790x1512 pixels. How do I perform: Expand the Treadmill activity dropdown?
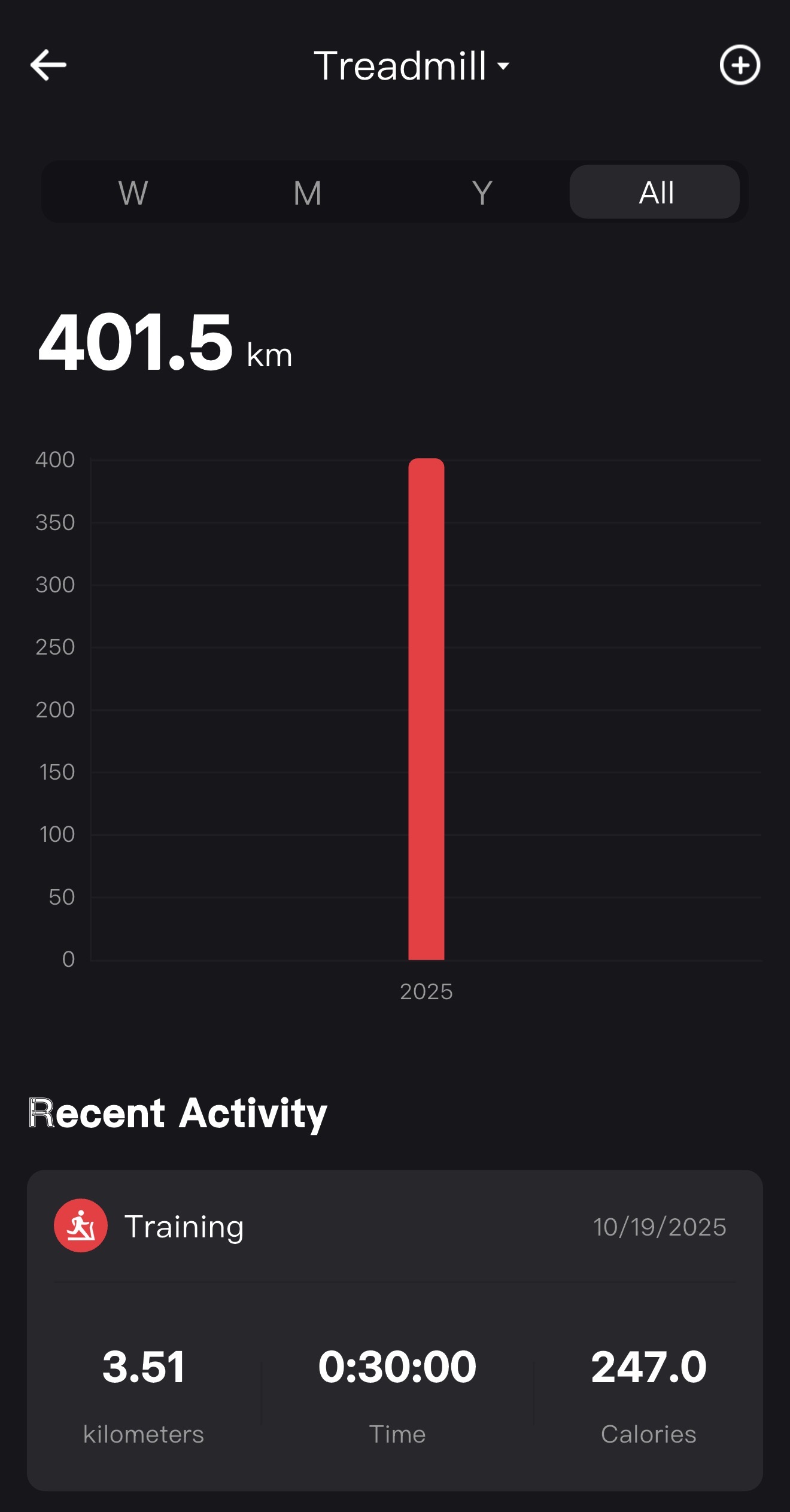tap(412, 66)
